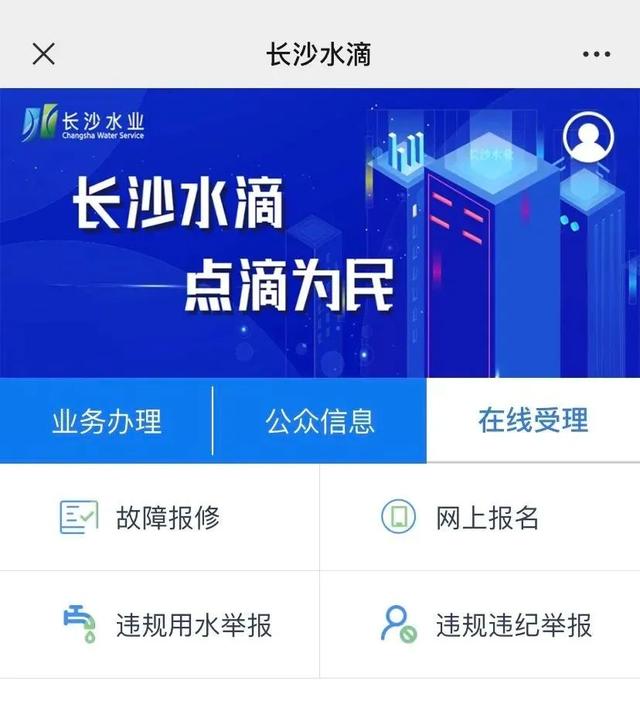Select the 在线受理 tab
Viewport: 640px width, 704px height.
(533, 421)
